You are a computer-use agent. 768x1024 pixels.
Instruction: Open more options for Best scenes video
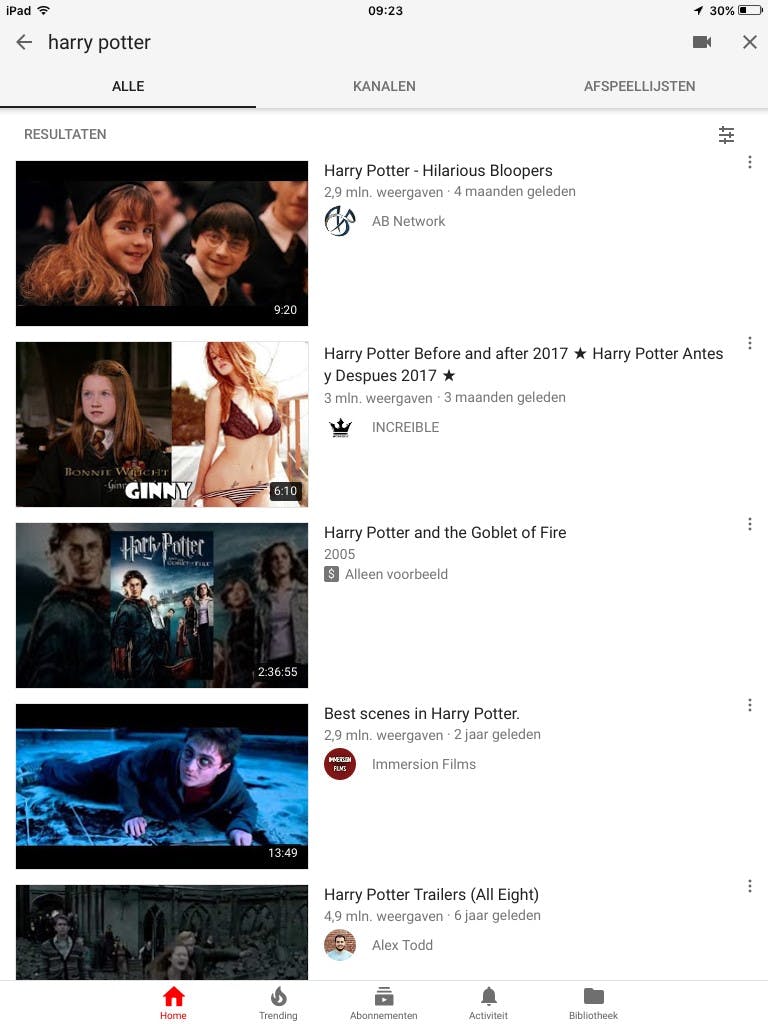point(750,705)
